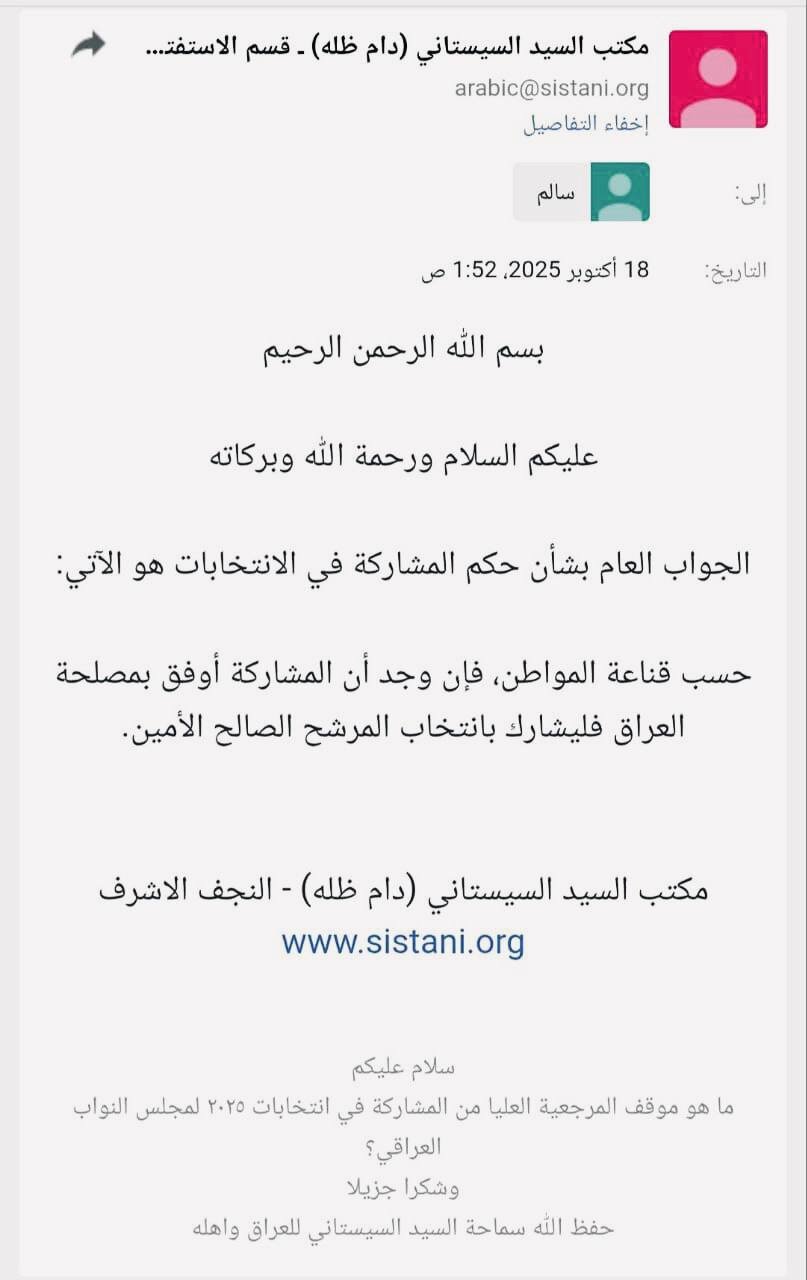The image size is (807, 1280).
Task: Hide details via إخفاء التفاصيل
Action: [x=585, y=124]
